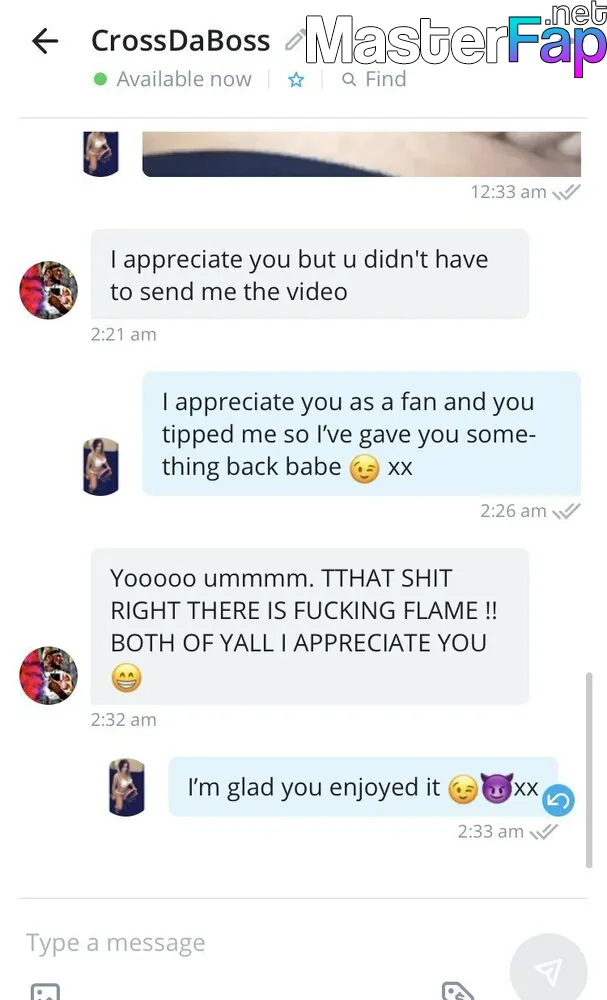Tap the undo icon on the last message
607x1000 pixels.
(x=559, y=800)
